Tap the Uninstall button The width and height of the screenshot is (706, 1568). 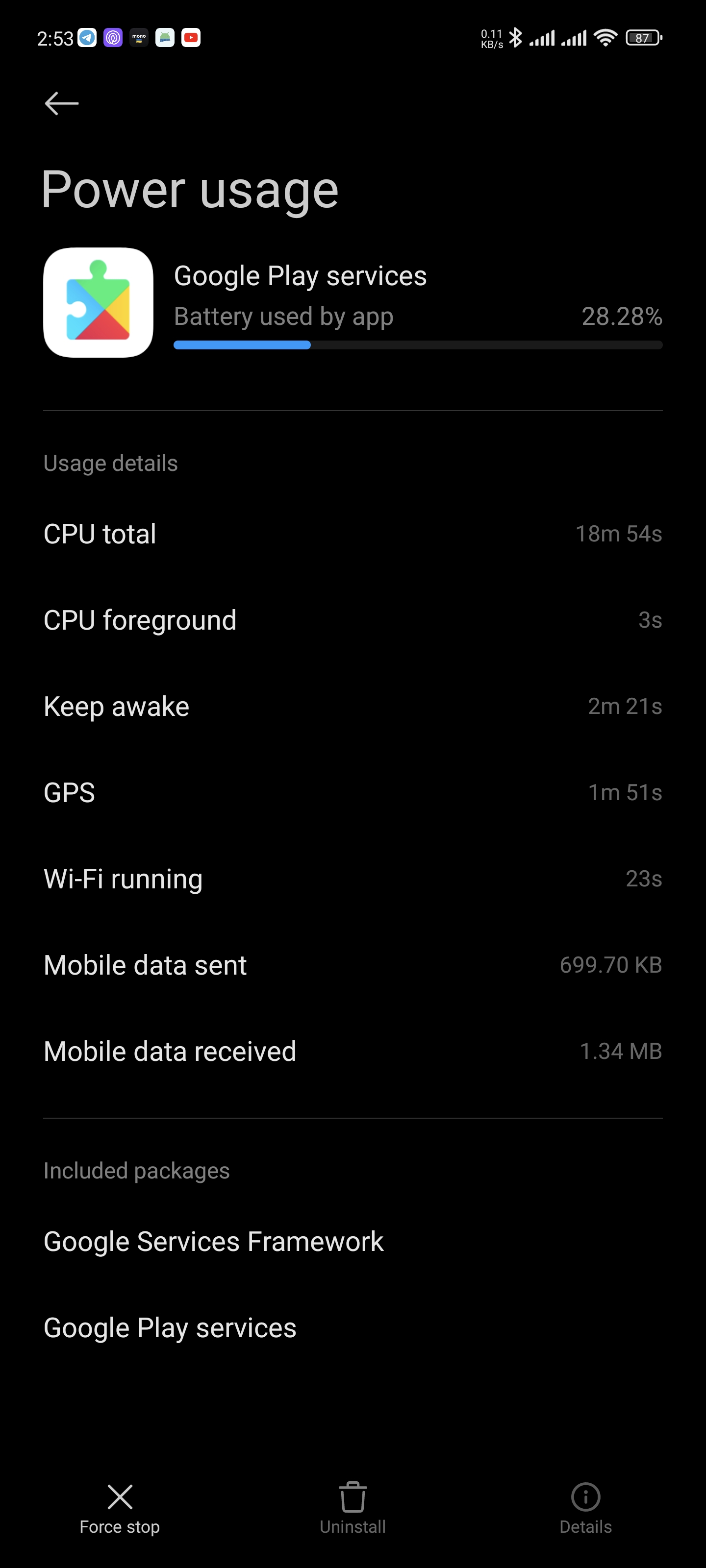click(x=353, y=1509)
